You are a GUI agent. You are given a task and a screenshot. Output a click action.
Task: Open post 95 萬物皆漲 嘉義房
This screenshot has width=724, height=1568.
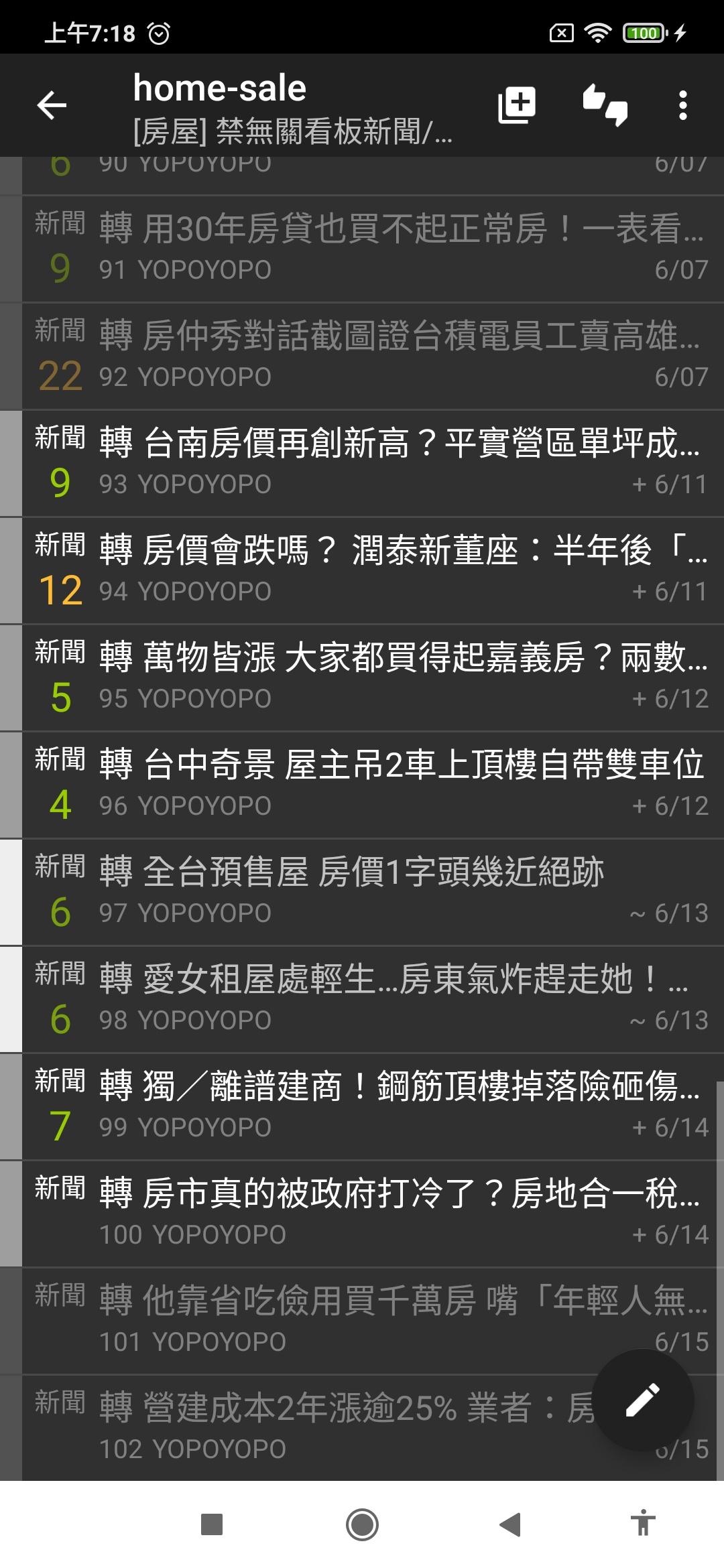pos(373,677)
